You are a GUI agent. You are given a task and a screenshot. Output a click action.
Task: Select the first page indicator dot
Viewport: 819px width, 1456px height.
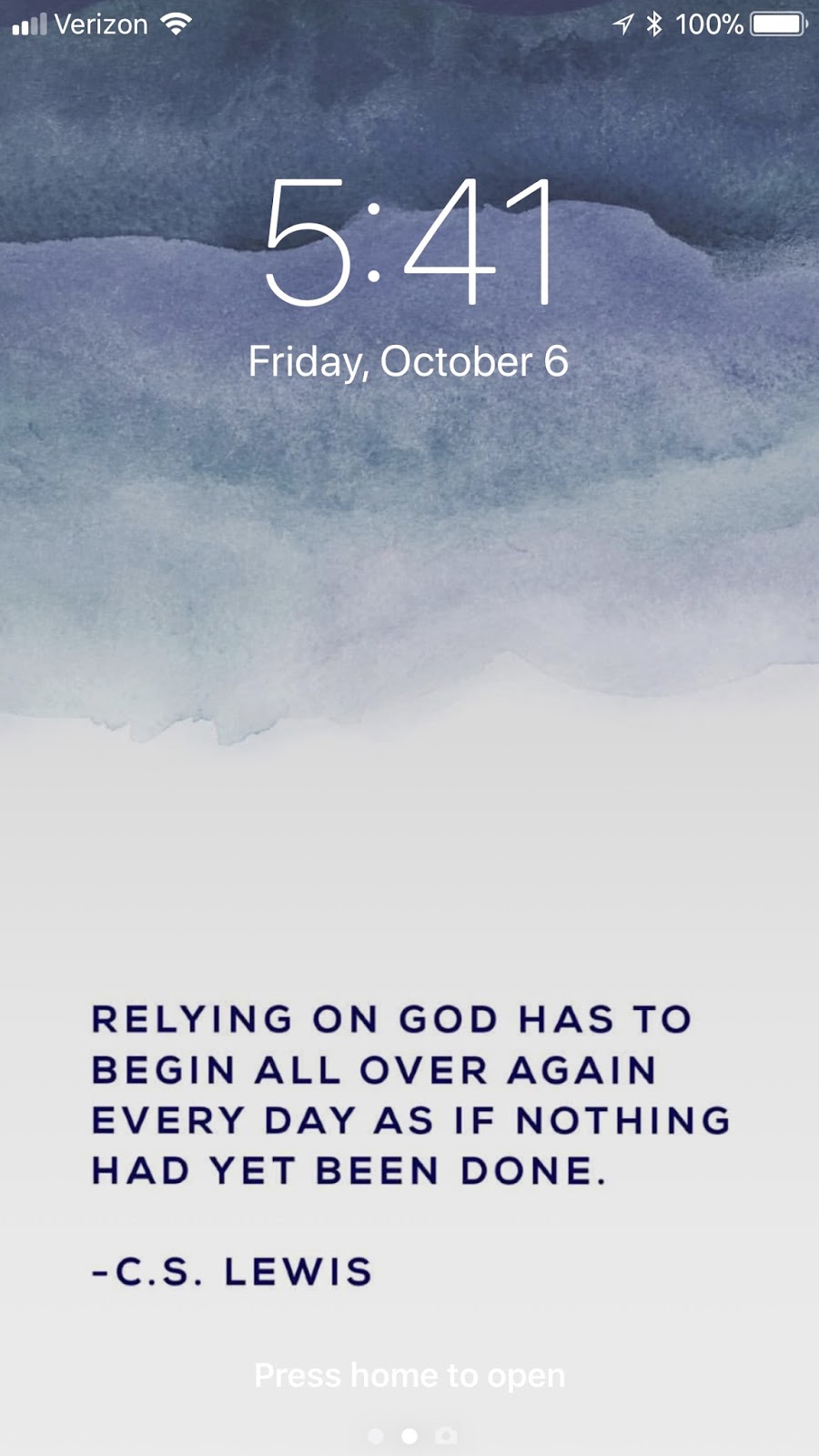coord(376,1436)
